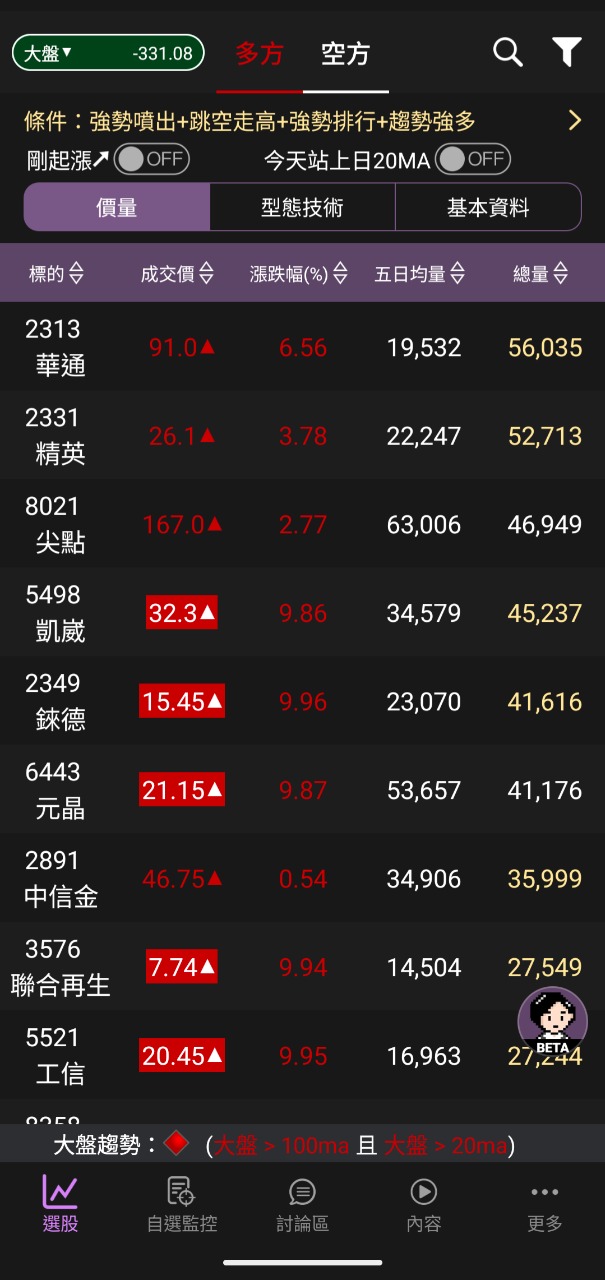
Task: Toggle the 剛起漲 switch on
Action: [x=152, y=159]
